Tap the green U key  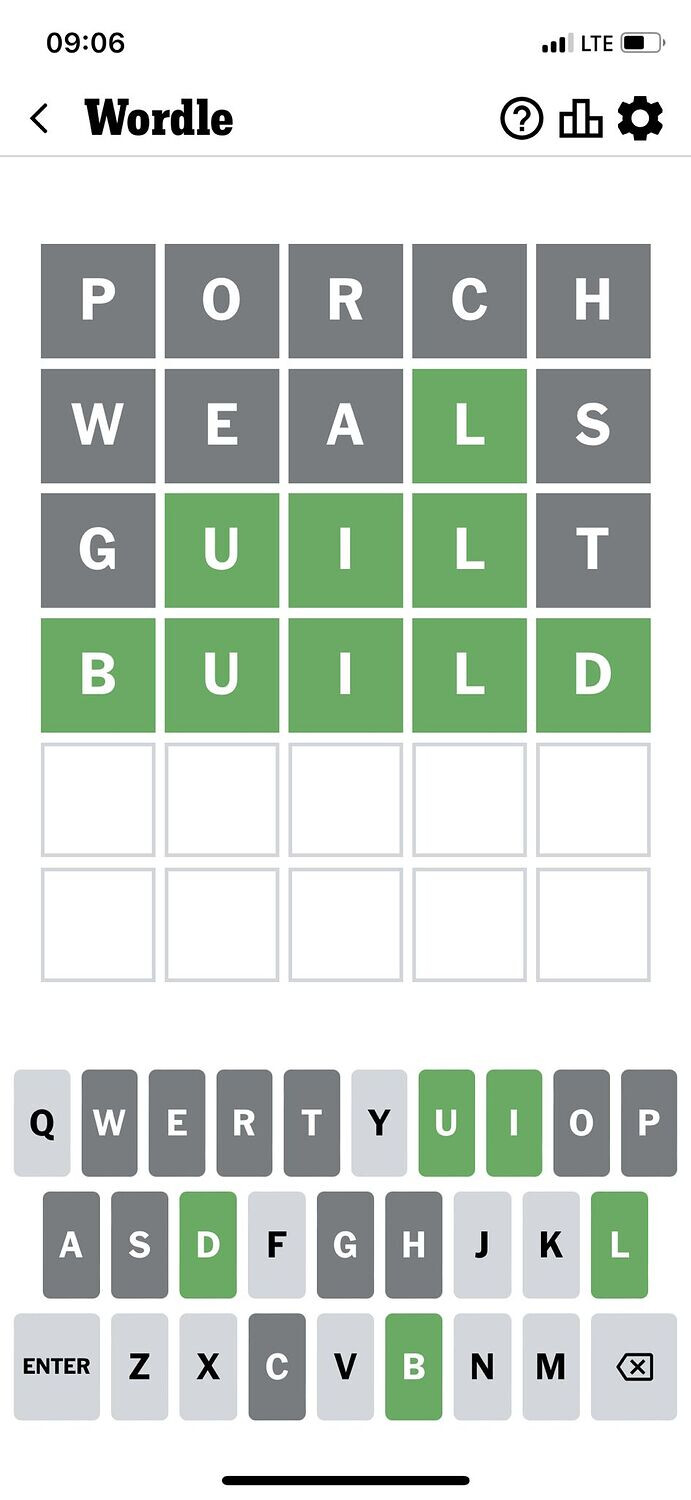click(446, 1123)
